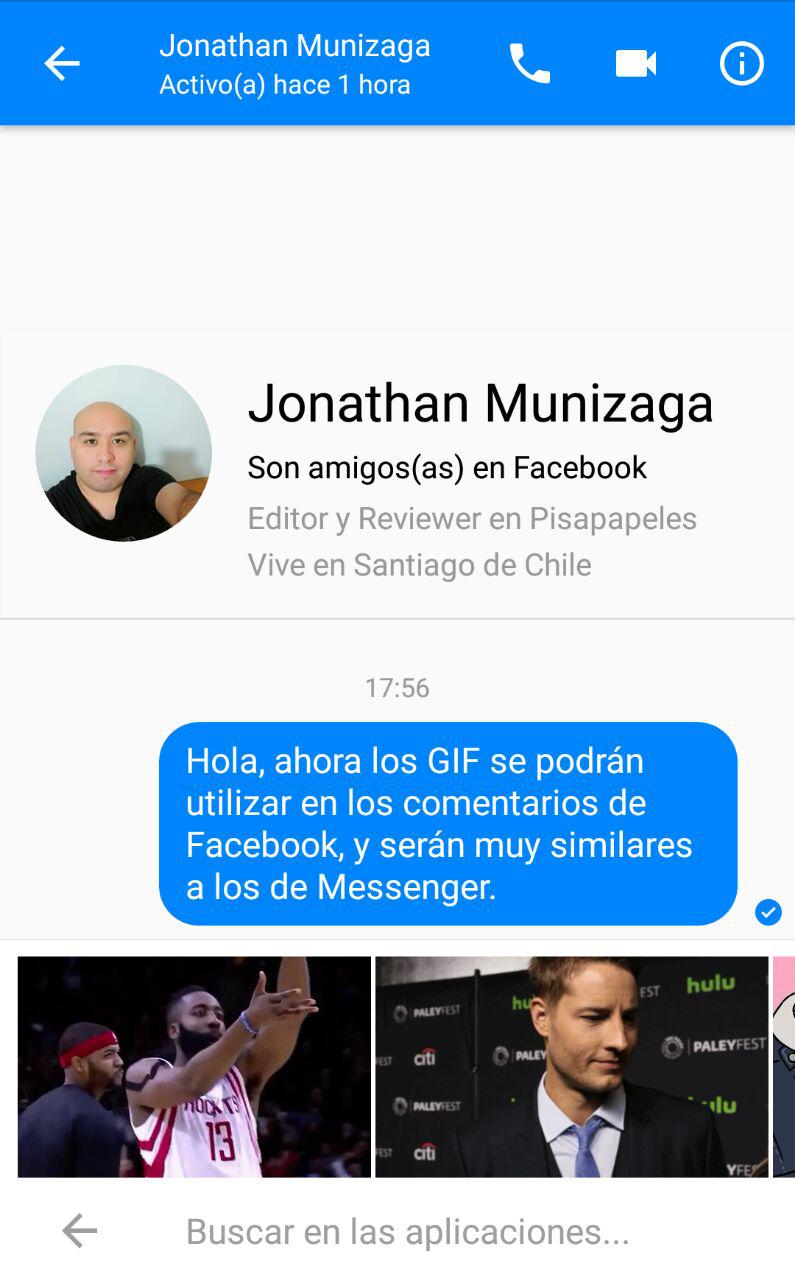795x1280 pixels.
Task: Go back from Jonathan Munizaga's chat
Action: [x=62, y=64]
